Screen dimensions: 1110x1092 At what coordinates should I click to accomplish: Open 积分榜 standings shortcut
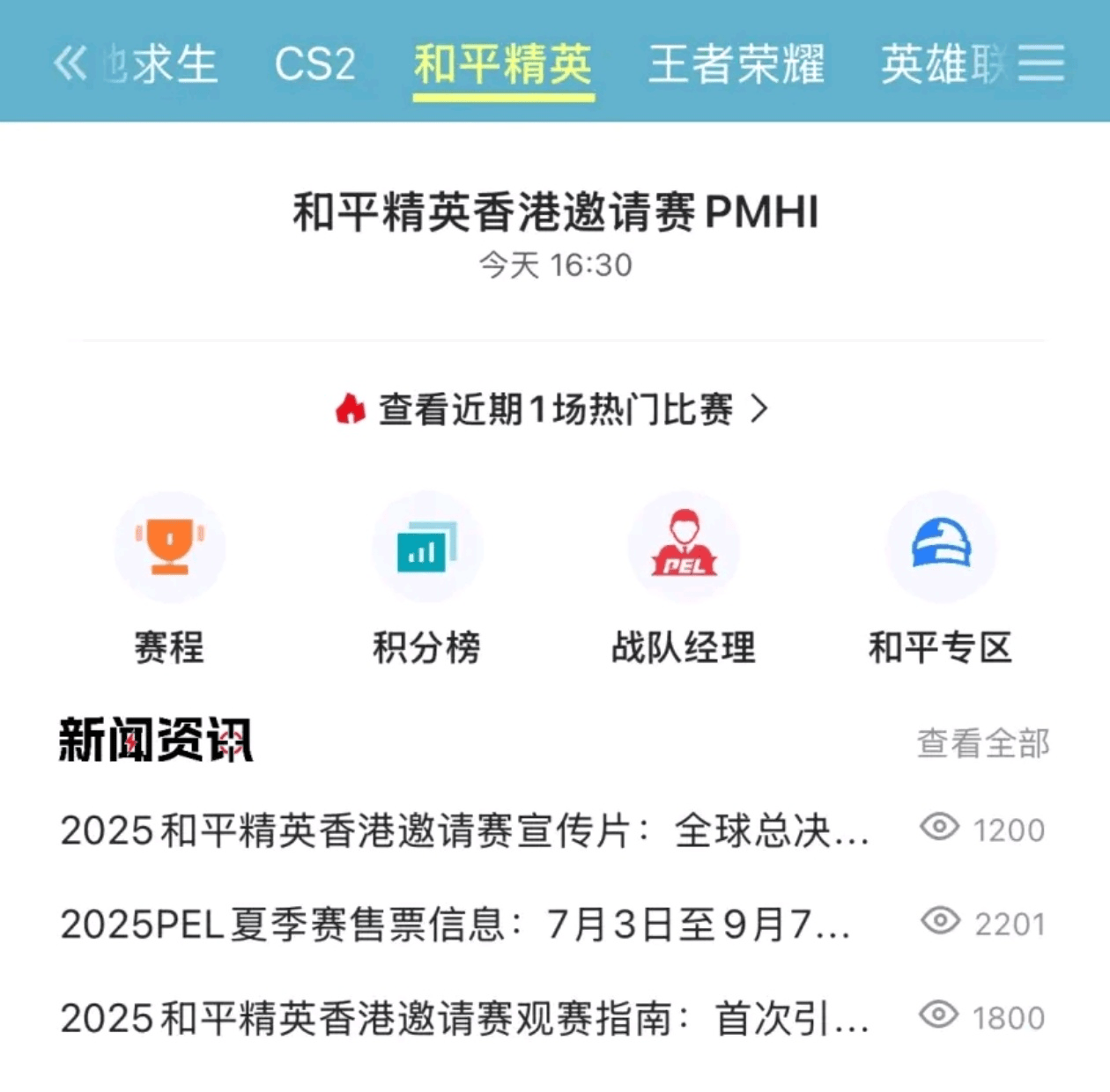pos(426,579)
